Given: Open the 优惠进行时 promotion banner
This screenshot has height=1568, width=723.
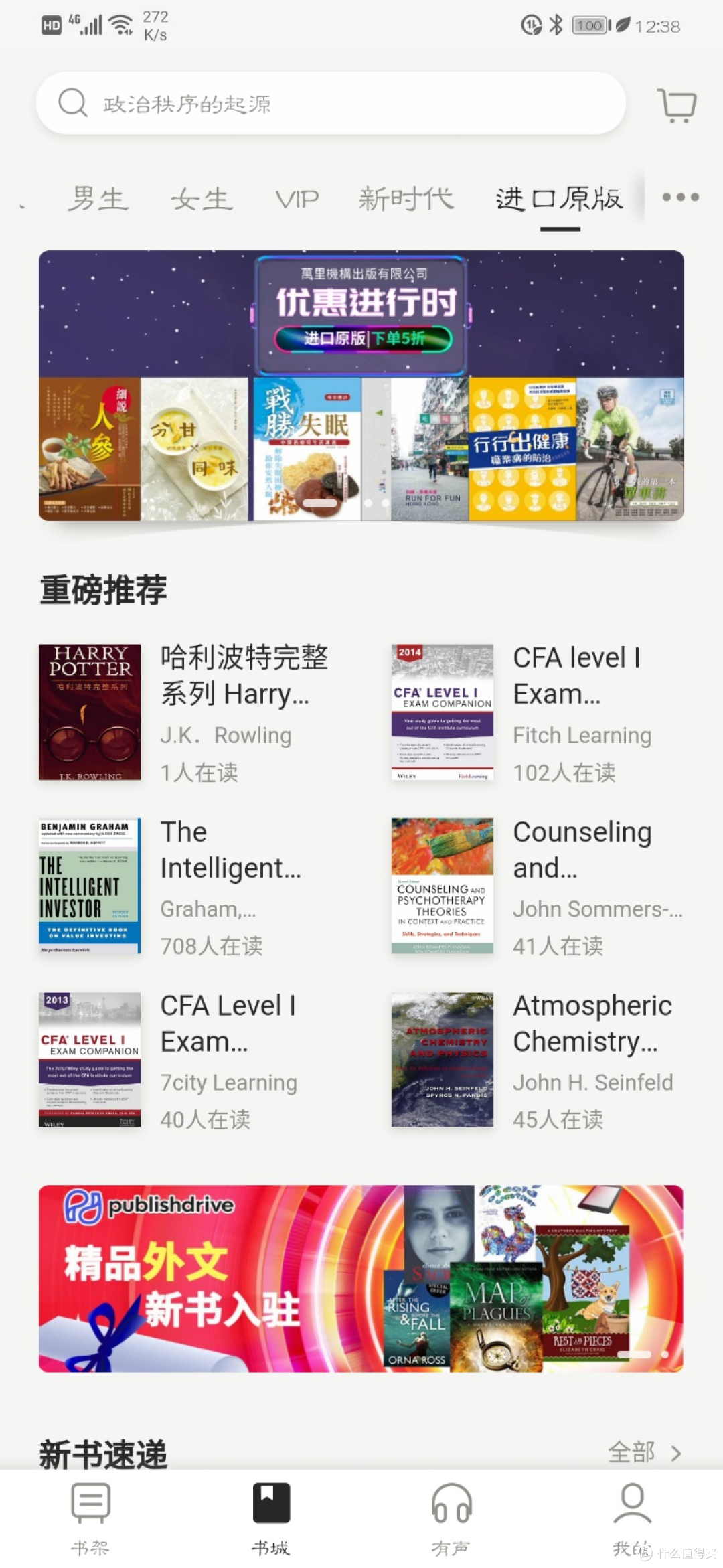Looking at the screenshot, I should pos(361,386).
